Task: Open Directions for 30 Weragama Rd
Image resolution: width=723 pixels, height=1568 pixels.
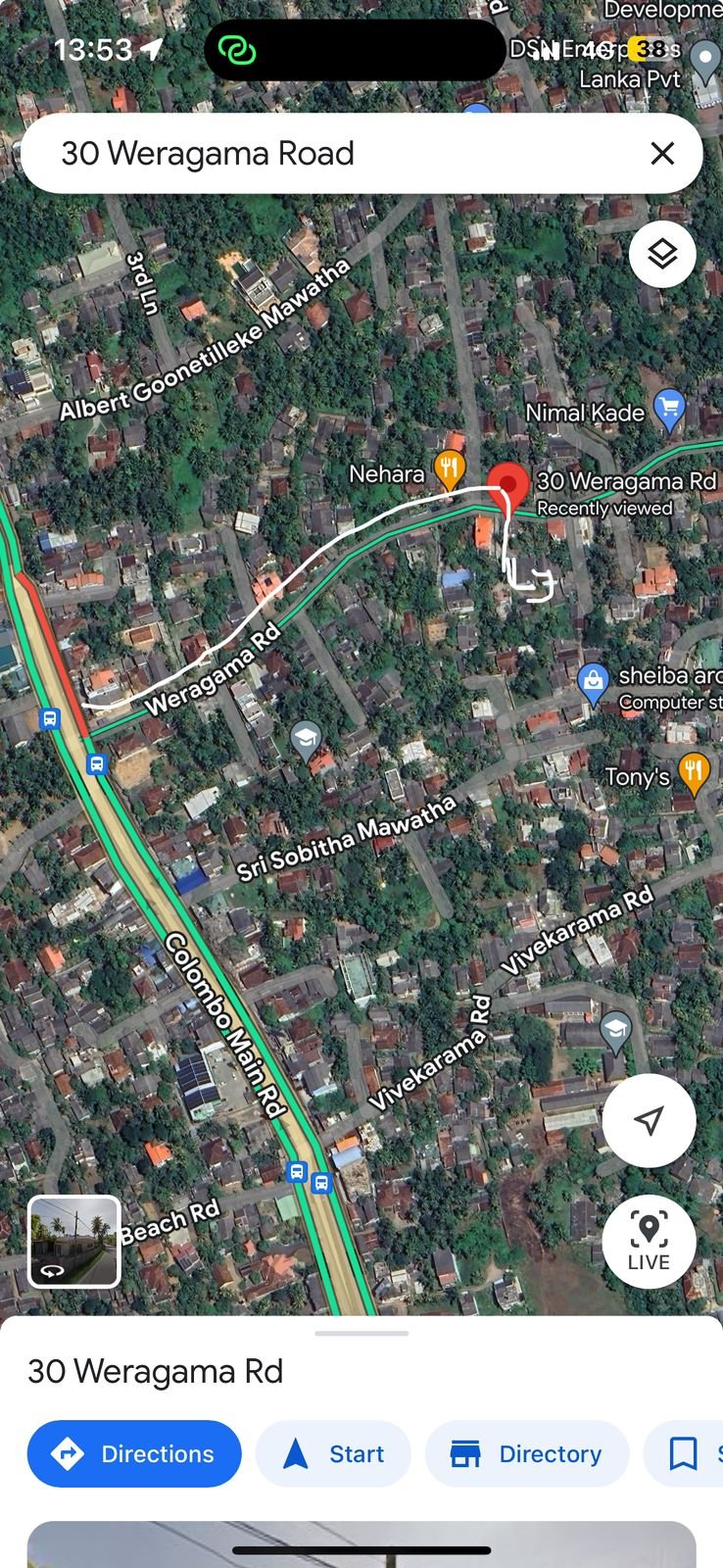Action: (x=134, y=1453)
